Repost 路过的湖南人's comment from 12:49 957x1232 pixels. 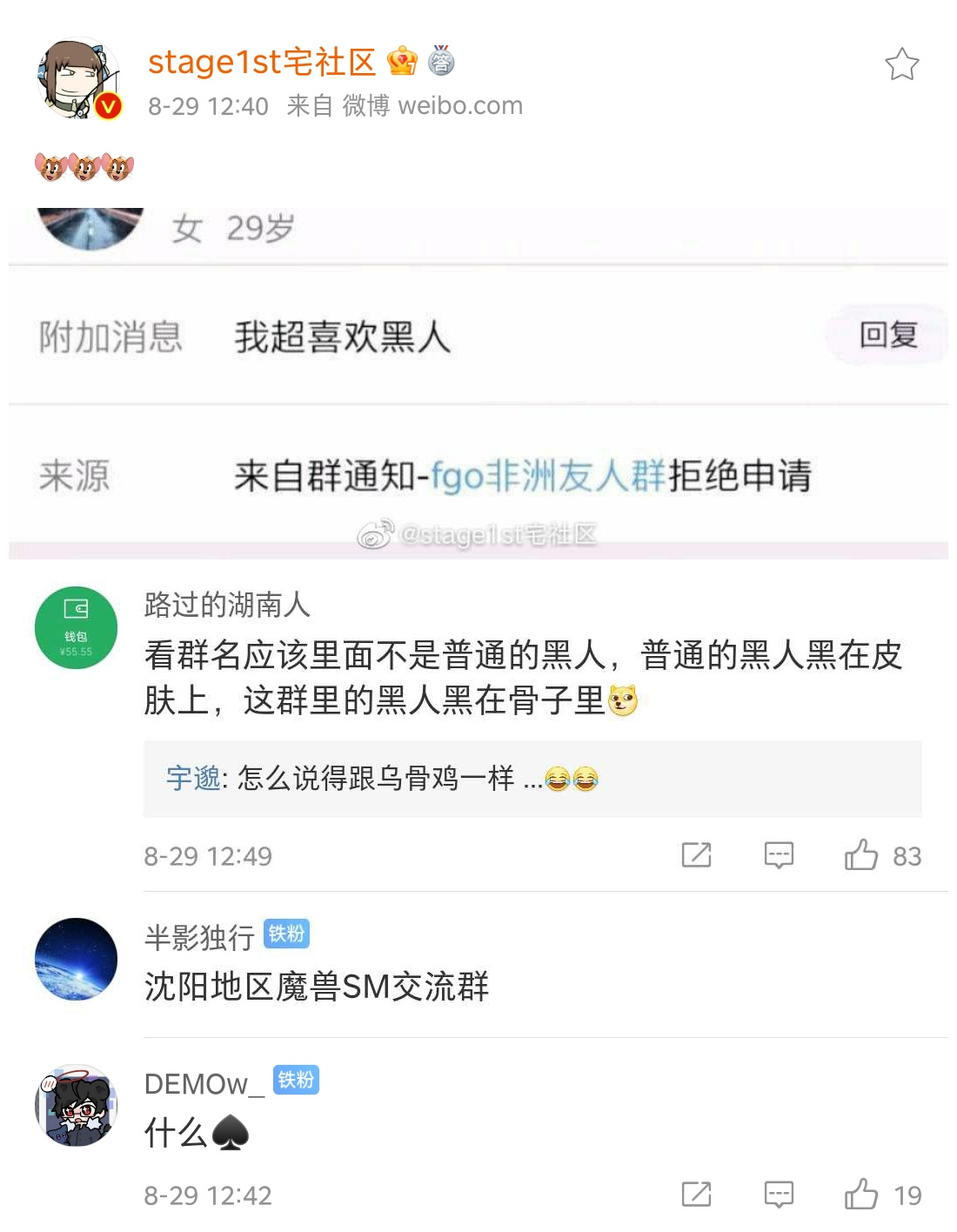point(696,856)
